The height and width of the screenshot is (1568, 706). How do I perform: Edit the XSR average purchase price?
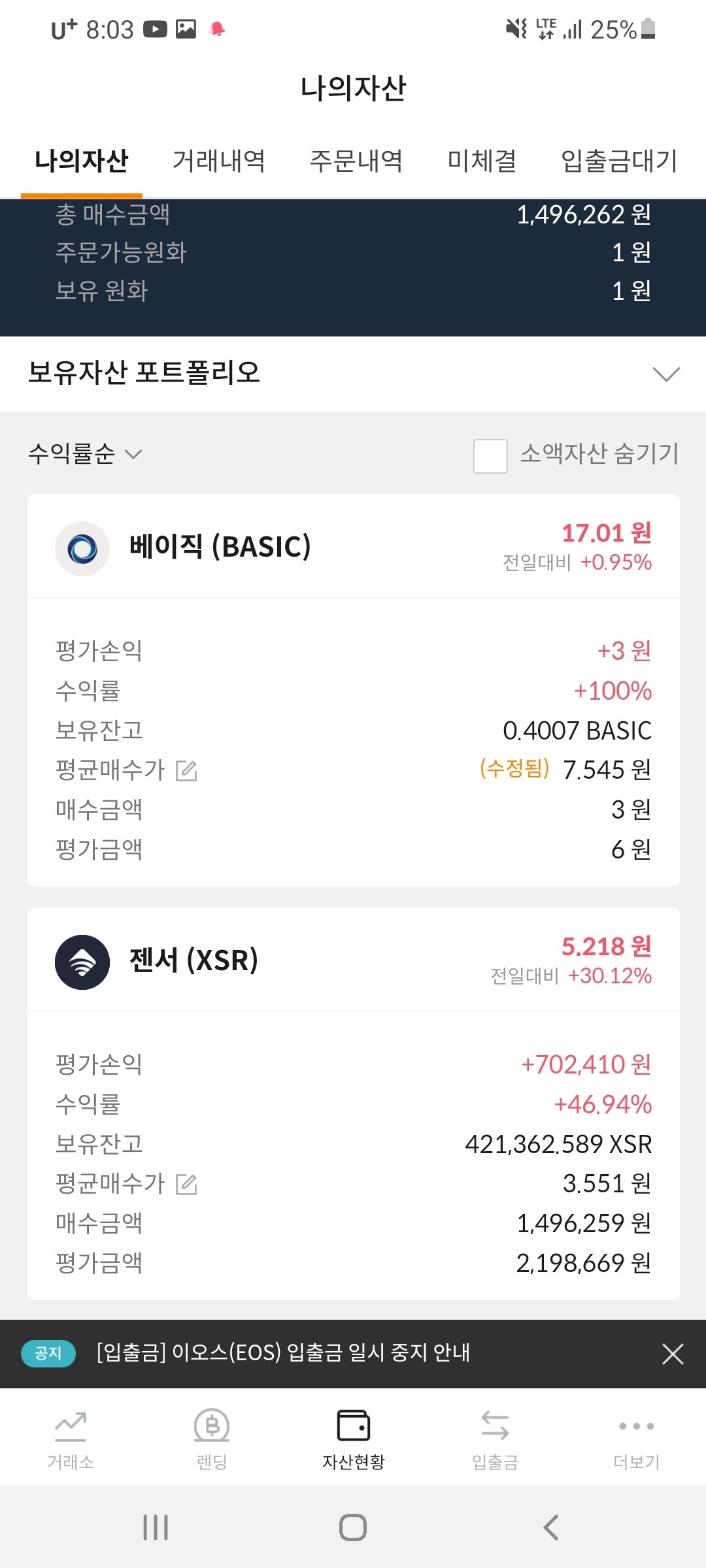pos(188,1183)
